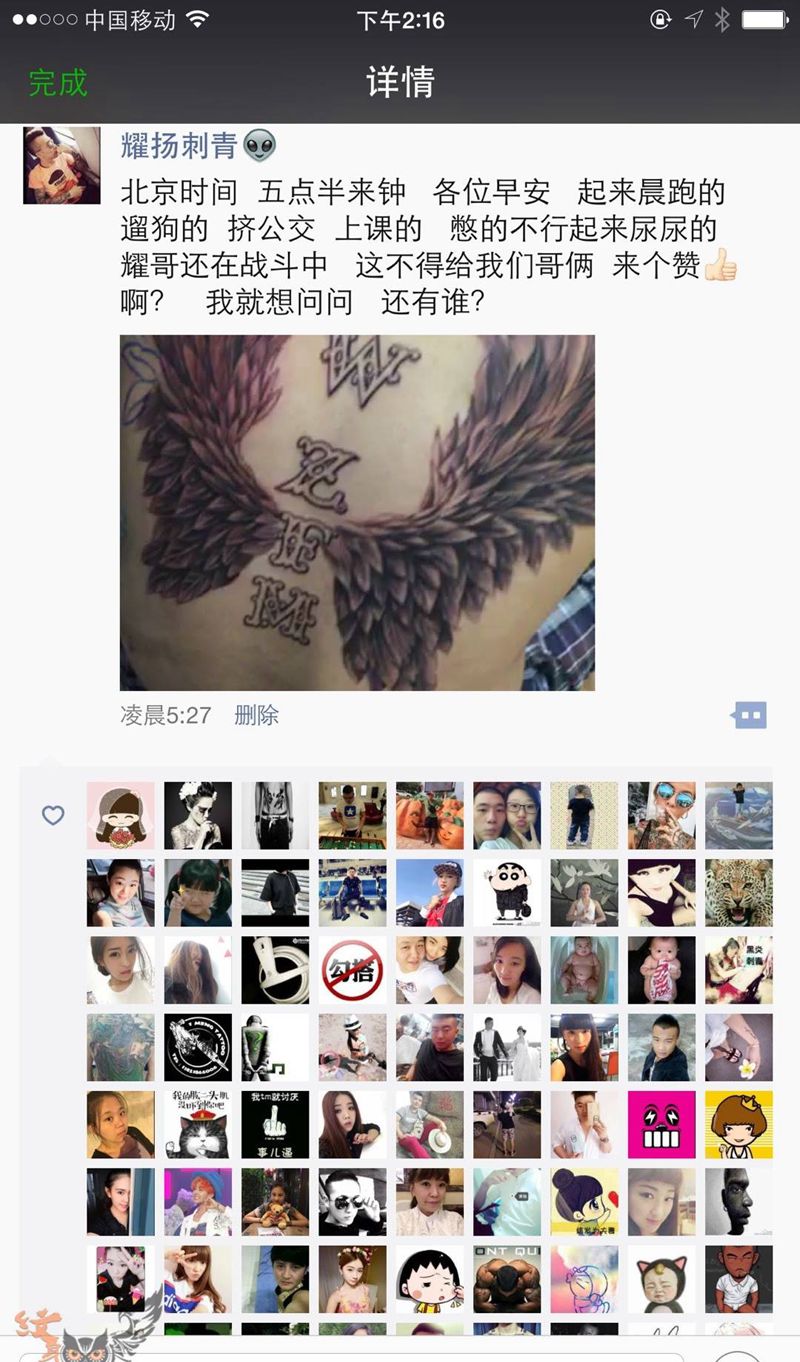
Task: Open the liker with Crayon Shin-chan avatar
Action: tap(507, 892)
